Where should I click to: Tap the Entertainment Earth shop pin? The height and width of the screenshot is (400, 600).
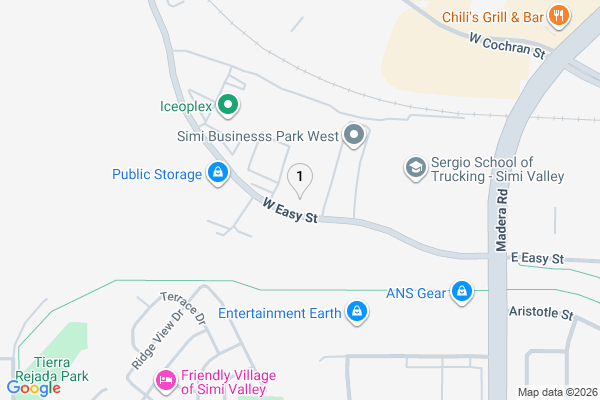pos(356,313)
